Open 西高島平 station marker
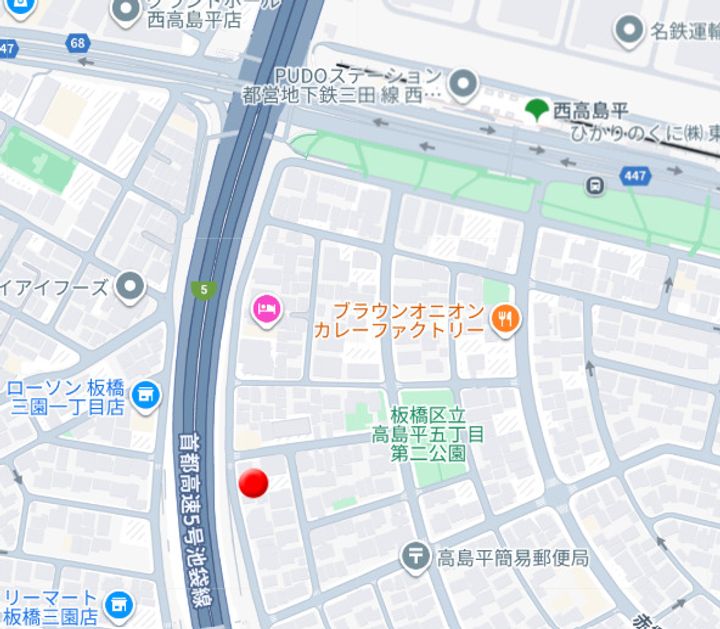Viewport: 720px width, 629px height. pyautogui.click(x=538, y=109)
